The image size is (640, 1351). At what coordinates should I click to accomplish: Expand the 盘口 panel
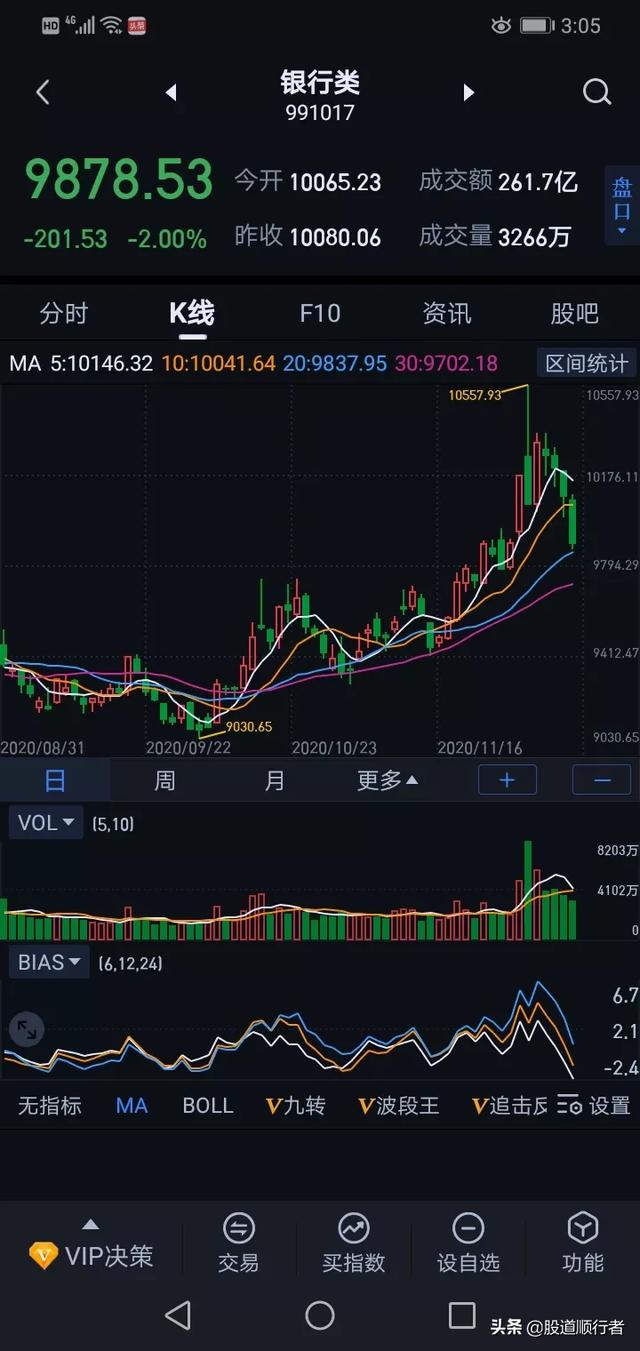click(622, 206)
